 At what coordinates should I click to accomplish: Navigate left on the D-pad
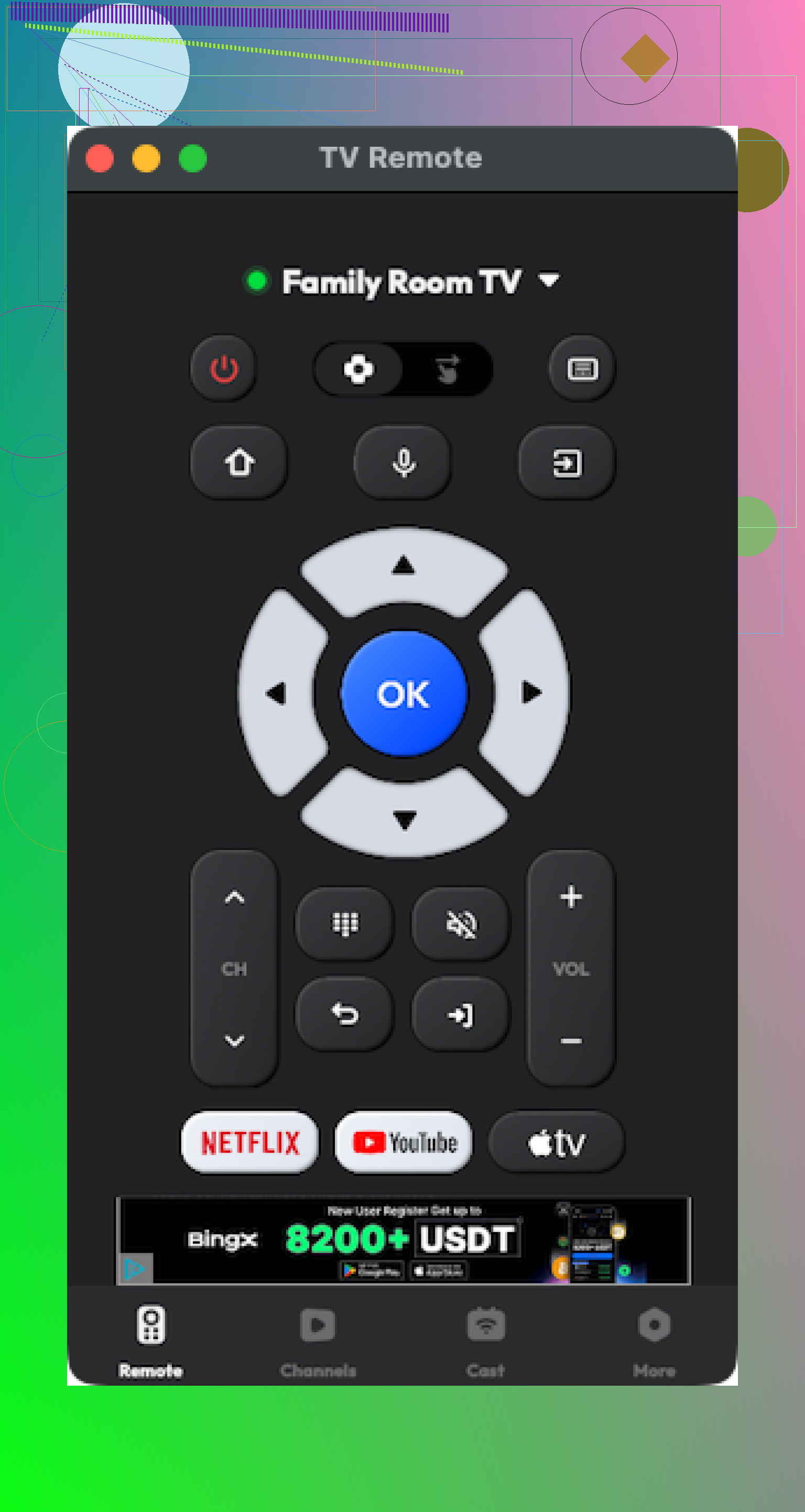277,694
